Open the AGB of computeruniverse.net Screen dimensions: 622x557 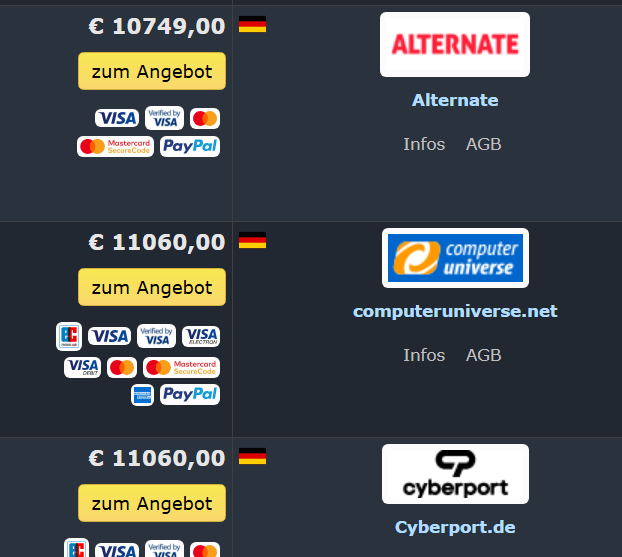[483, 355]
